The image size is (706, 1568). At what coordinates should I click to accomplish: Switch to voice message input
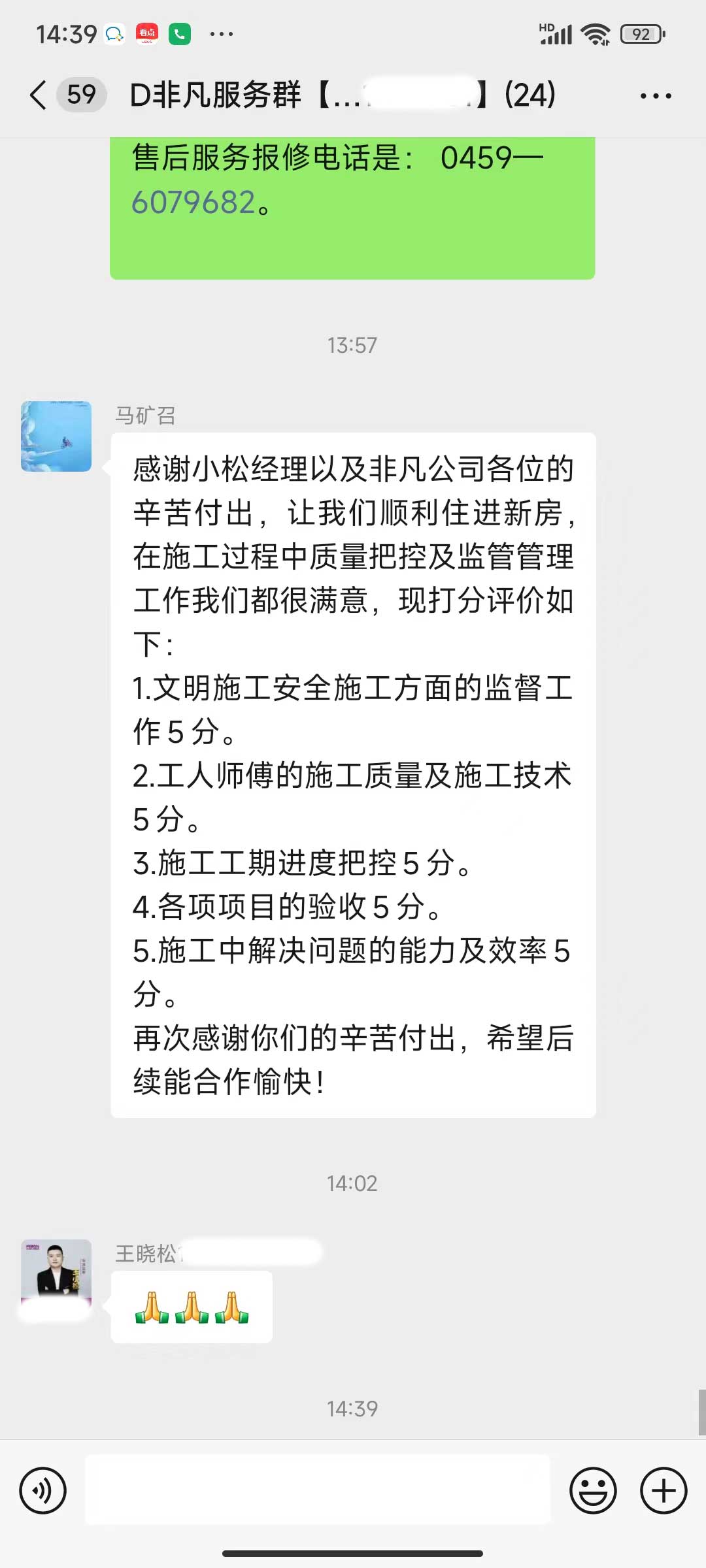(x=43, y=1490)
